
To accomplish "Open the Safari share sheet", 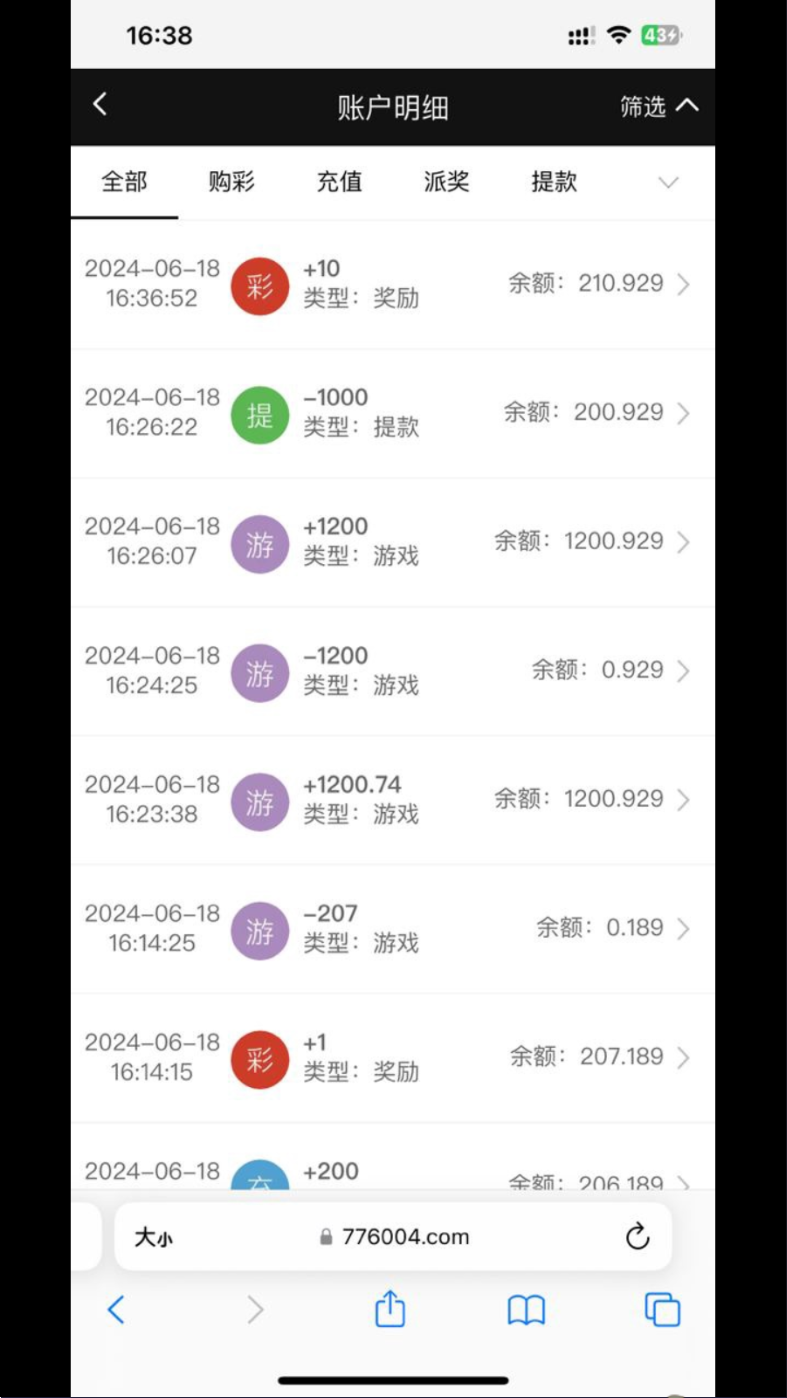I will 390,1308.
